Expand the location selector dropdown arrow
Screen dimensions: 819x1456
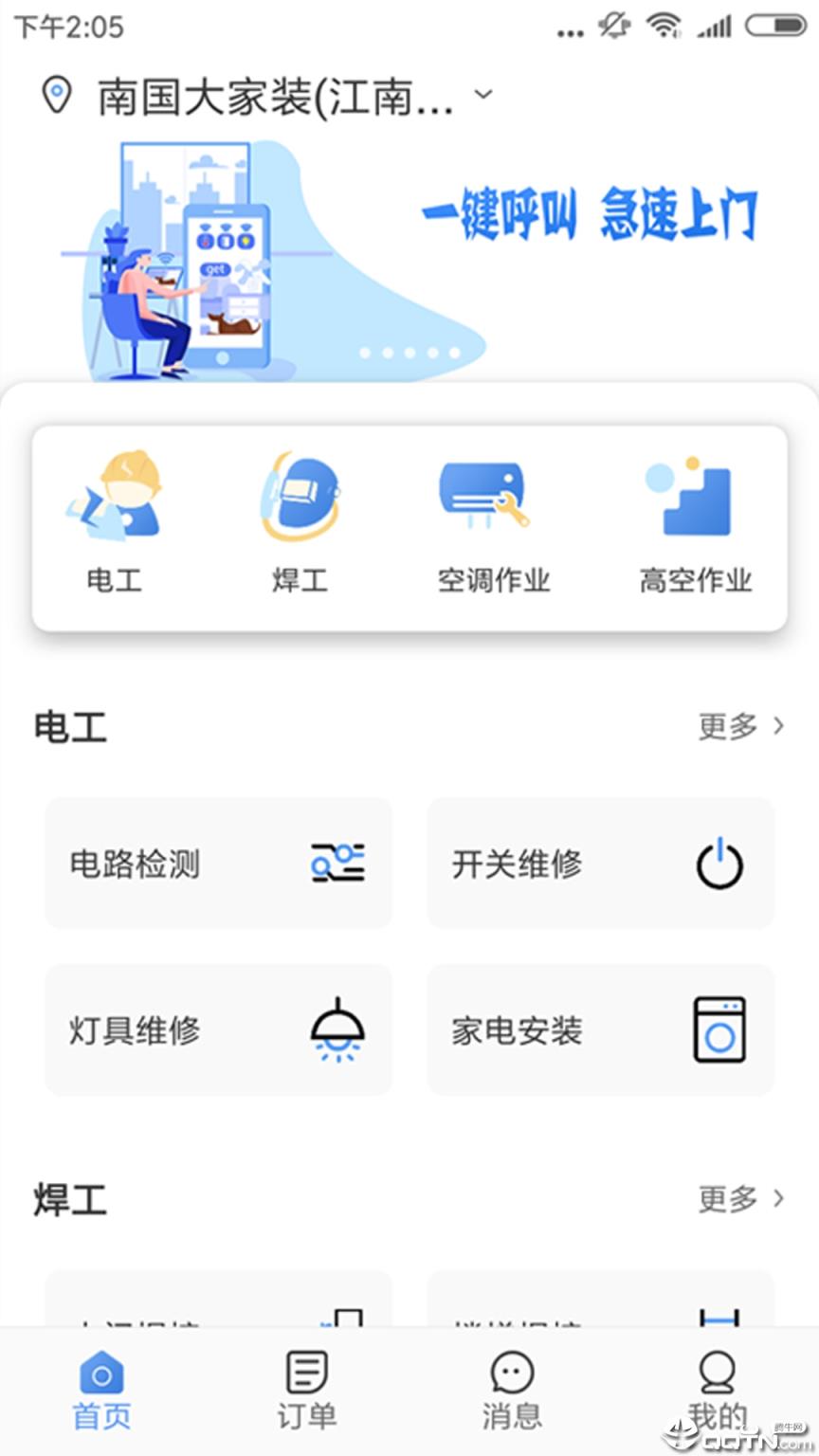(483, 95)
